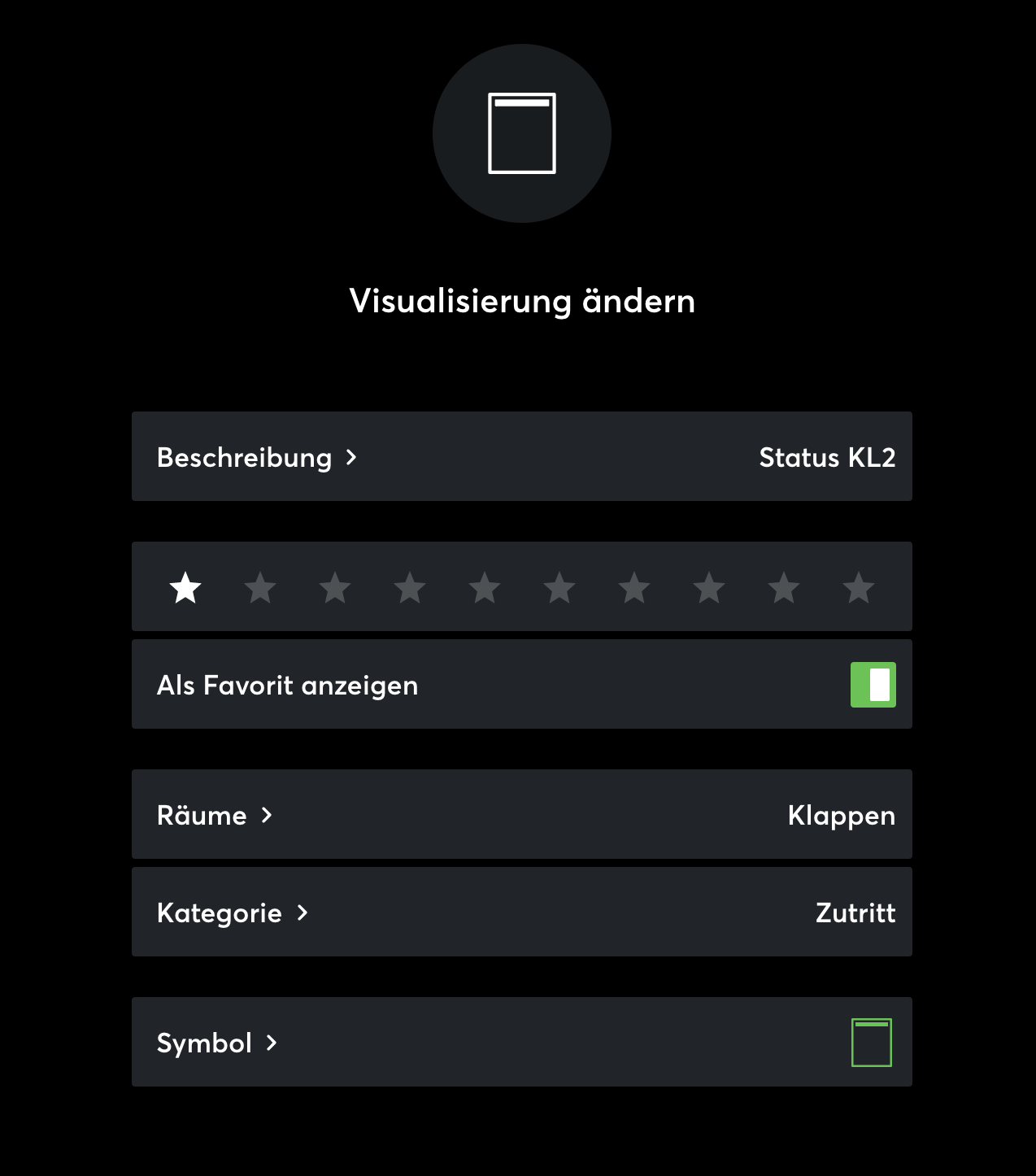This screenshot has height=1176, width=1036.
Task: Tap the first filled star
Action: (x=185, y=587)
